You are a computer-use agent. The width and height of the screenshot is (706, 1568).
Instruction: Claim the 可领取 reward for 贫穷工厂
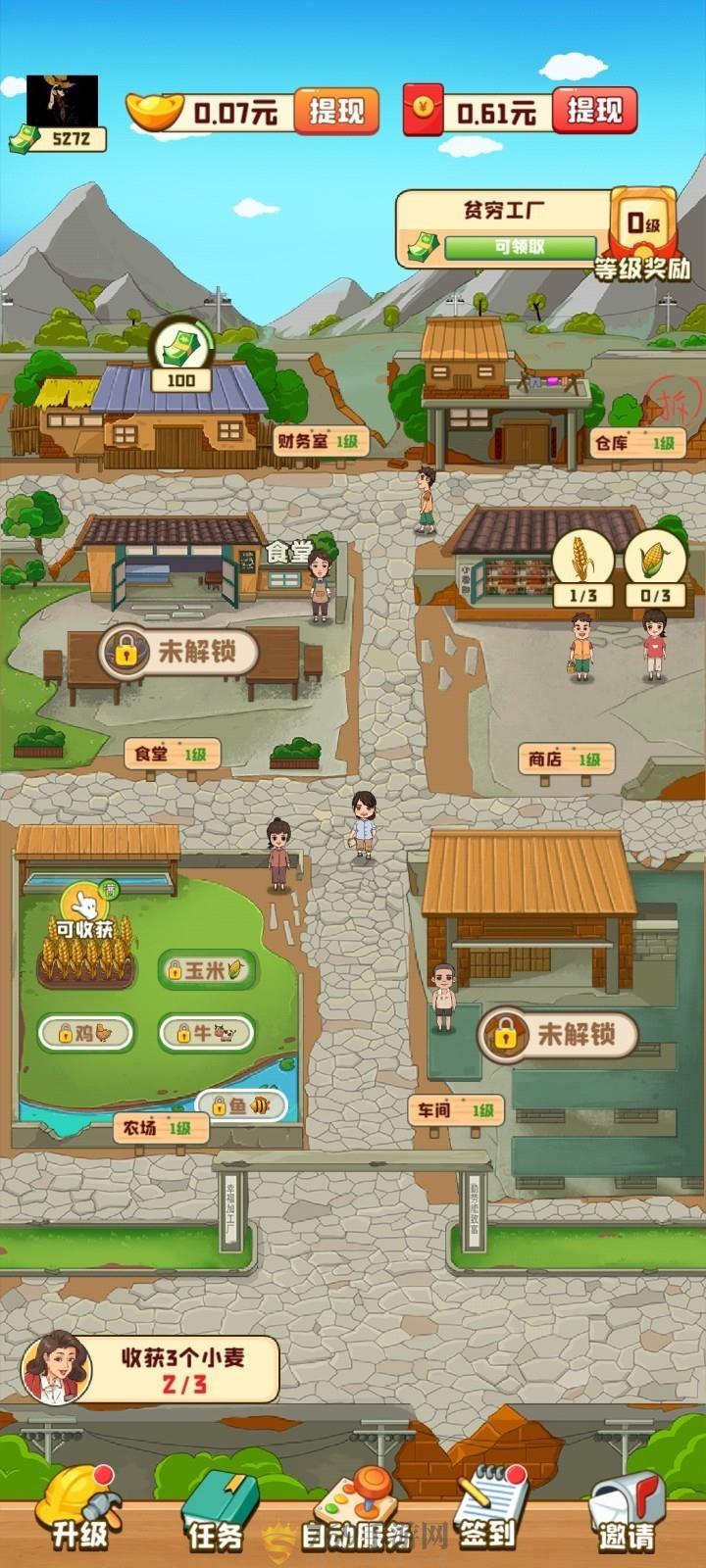520,247
